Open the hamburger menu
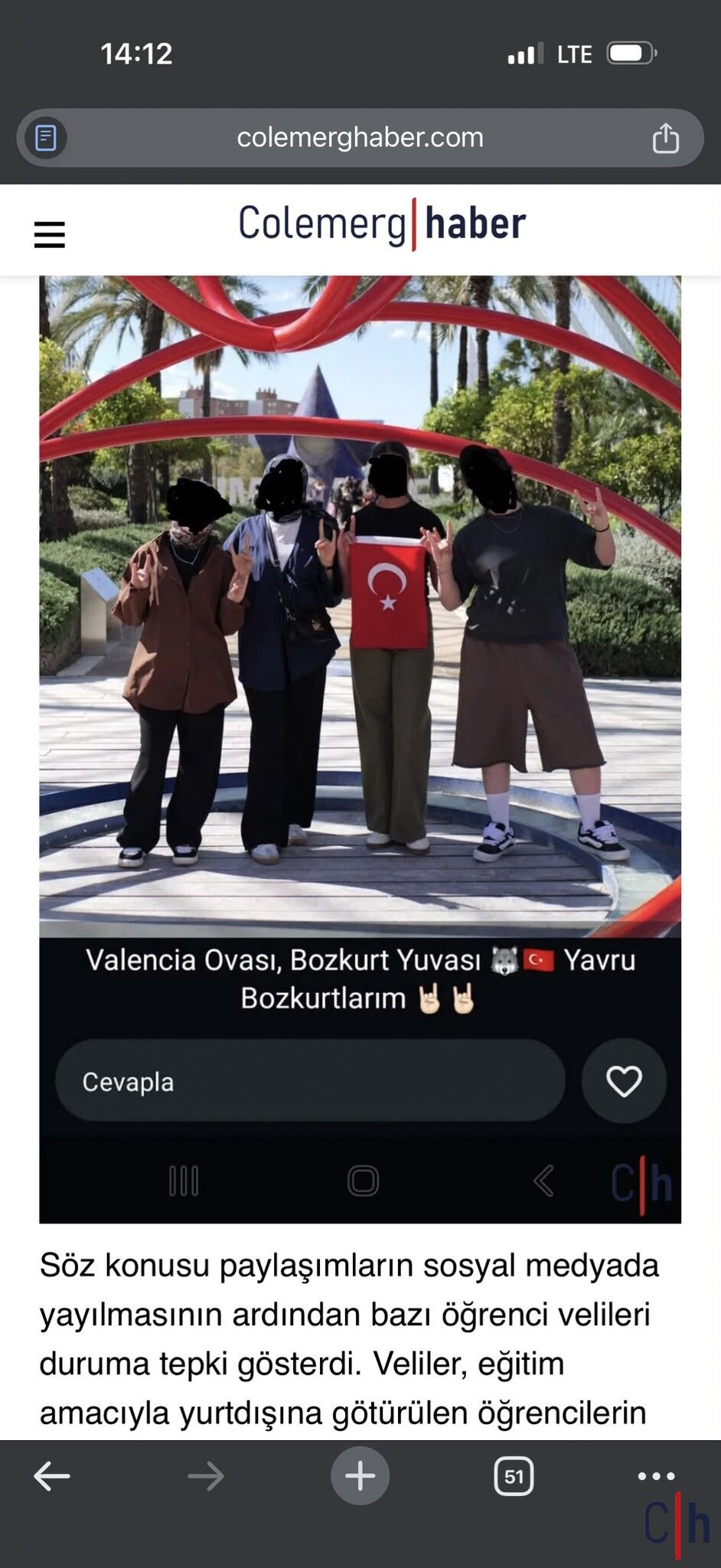 coord(50,234)
